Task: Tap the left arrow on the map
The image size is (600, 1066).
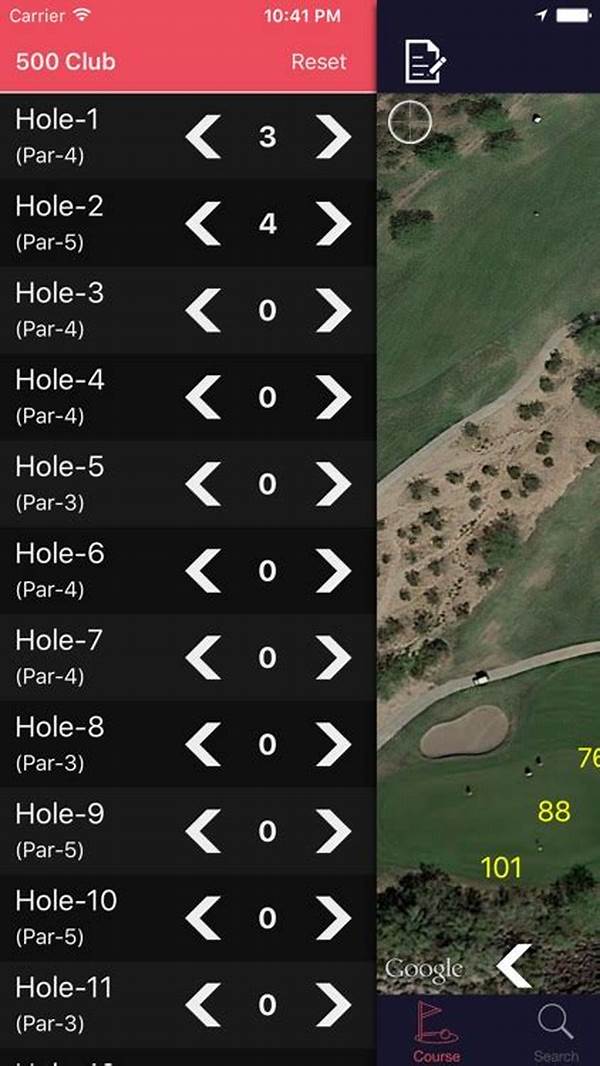Action: click(x=514, y=965)
